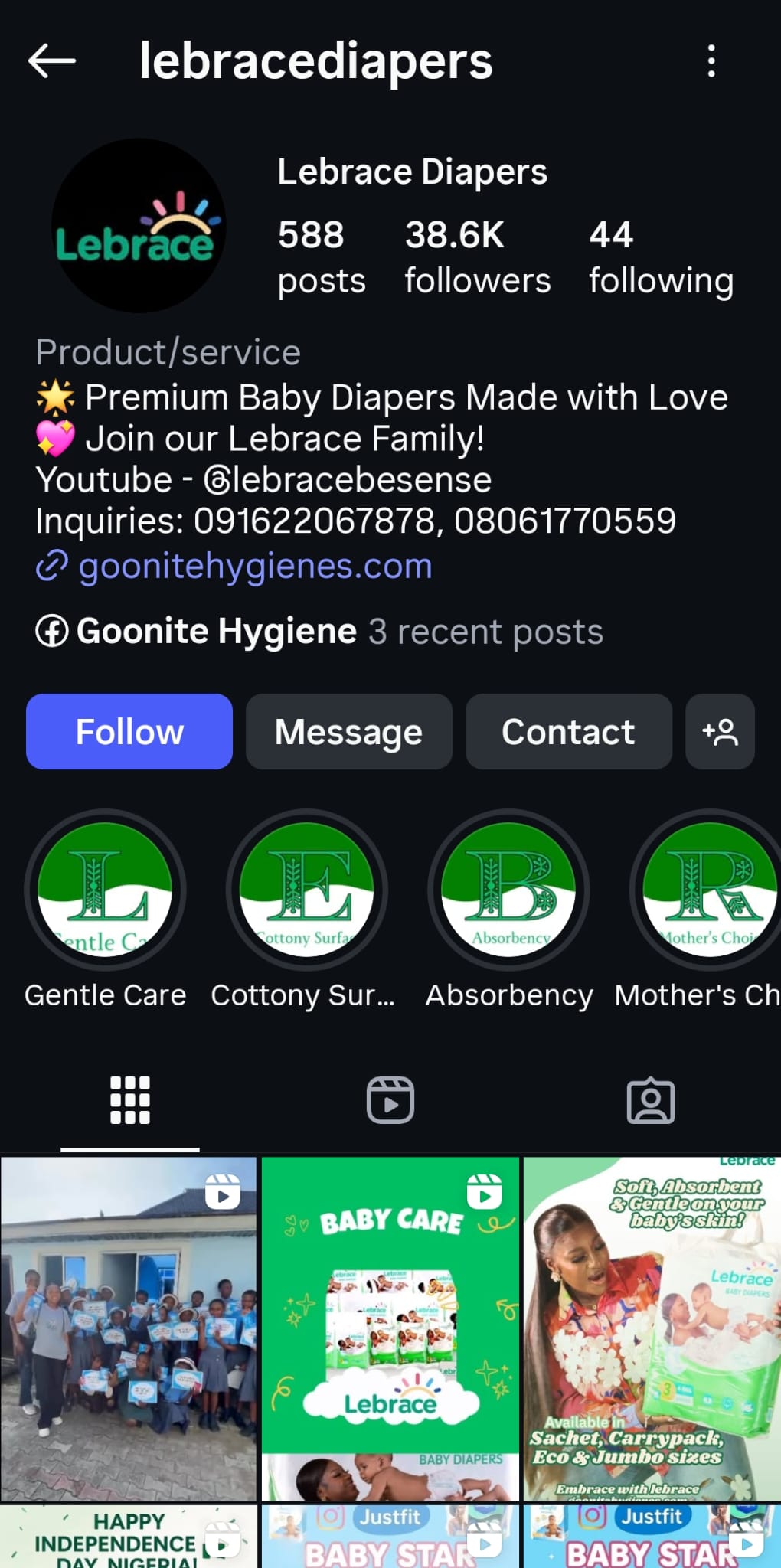View the 44 following list
This screenshot has height=1568, width=781.
coord(660,256)
